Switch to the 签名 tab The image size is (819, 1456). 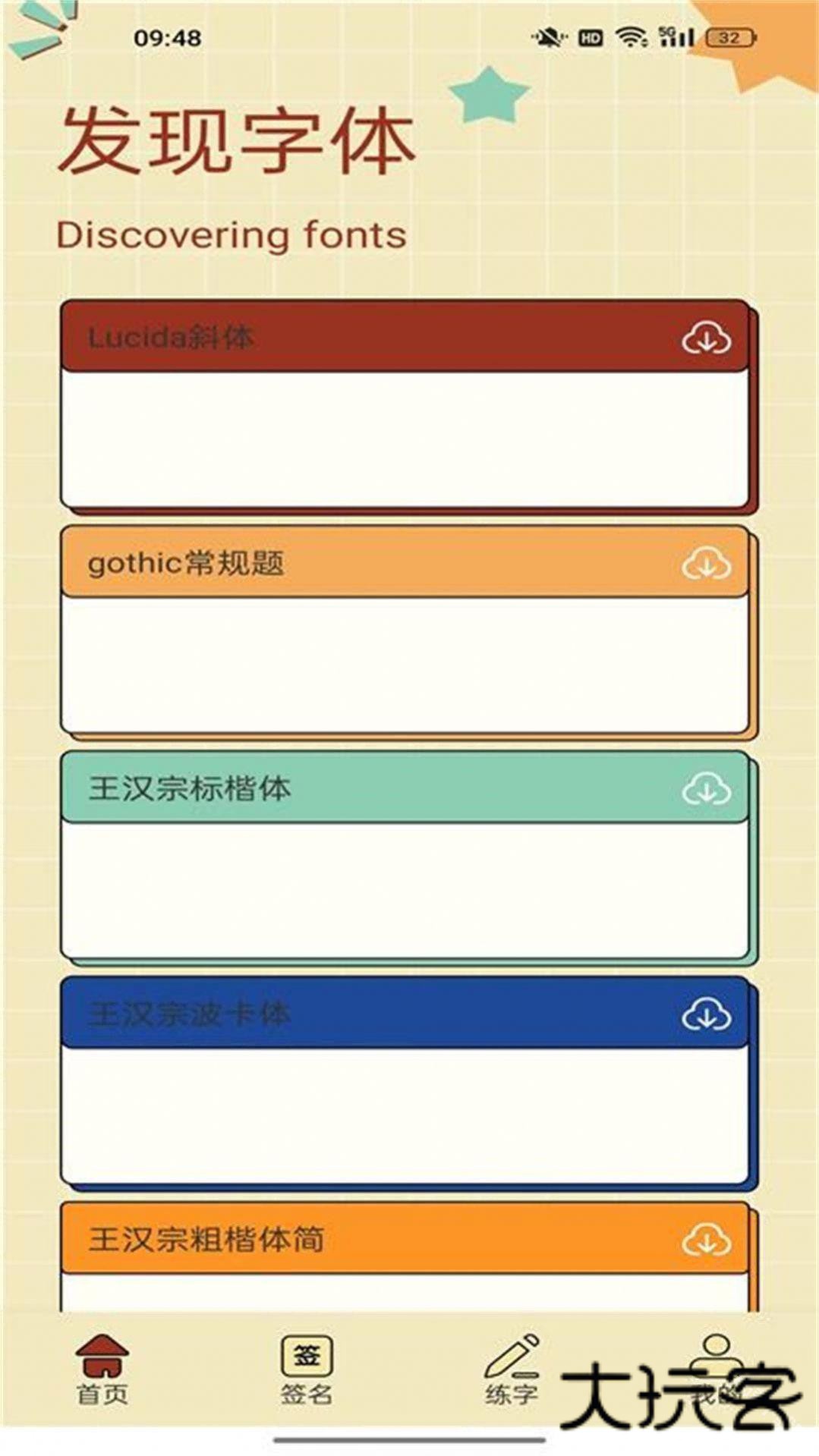307,1370
